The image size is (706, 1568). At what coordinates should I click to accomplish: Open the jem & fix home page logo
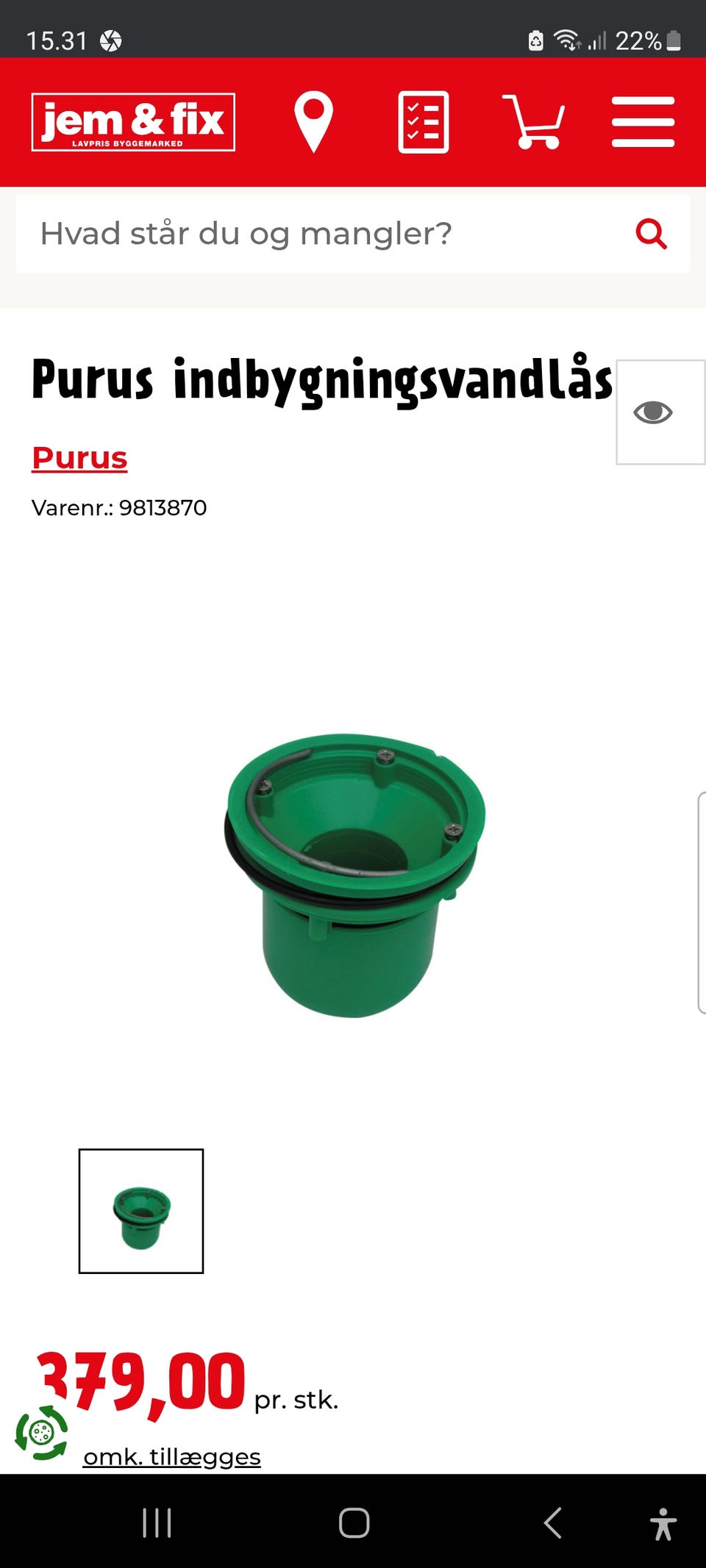click(x=133, y=122)
